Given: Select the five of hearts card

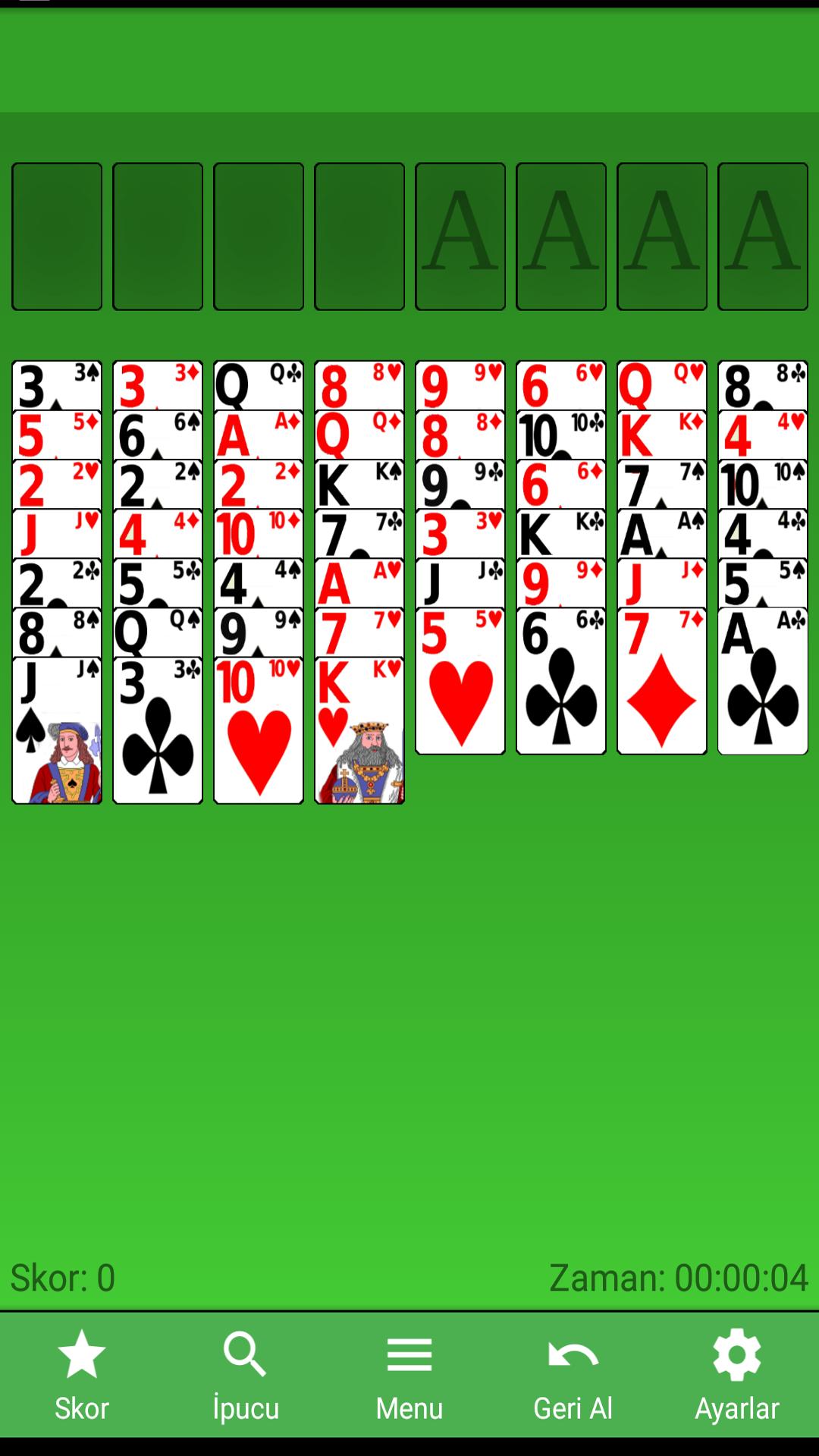Looking at the screenshot, I should 460,690.
